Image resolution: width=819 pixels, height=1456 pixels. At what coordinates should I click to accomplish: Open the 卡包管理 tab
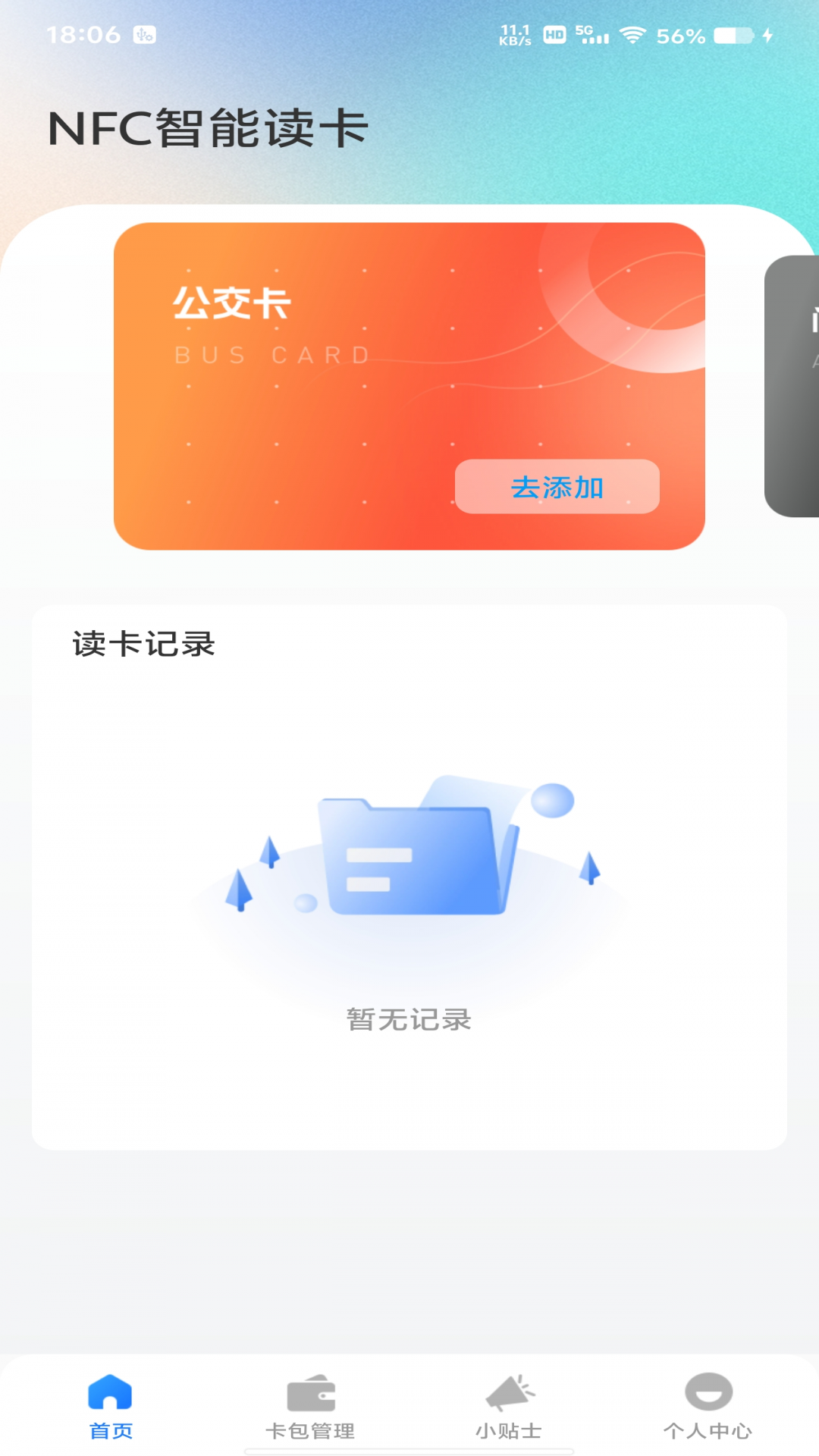[x=310, y=1407]
